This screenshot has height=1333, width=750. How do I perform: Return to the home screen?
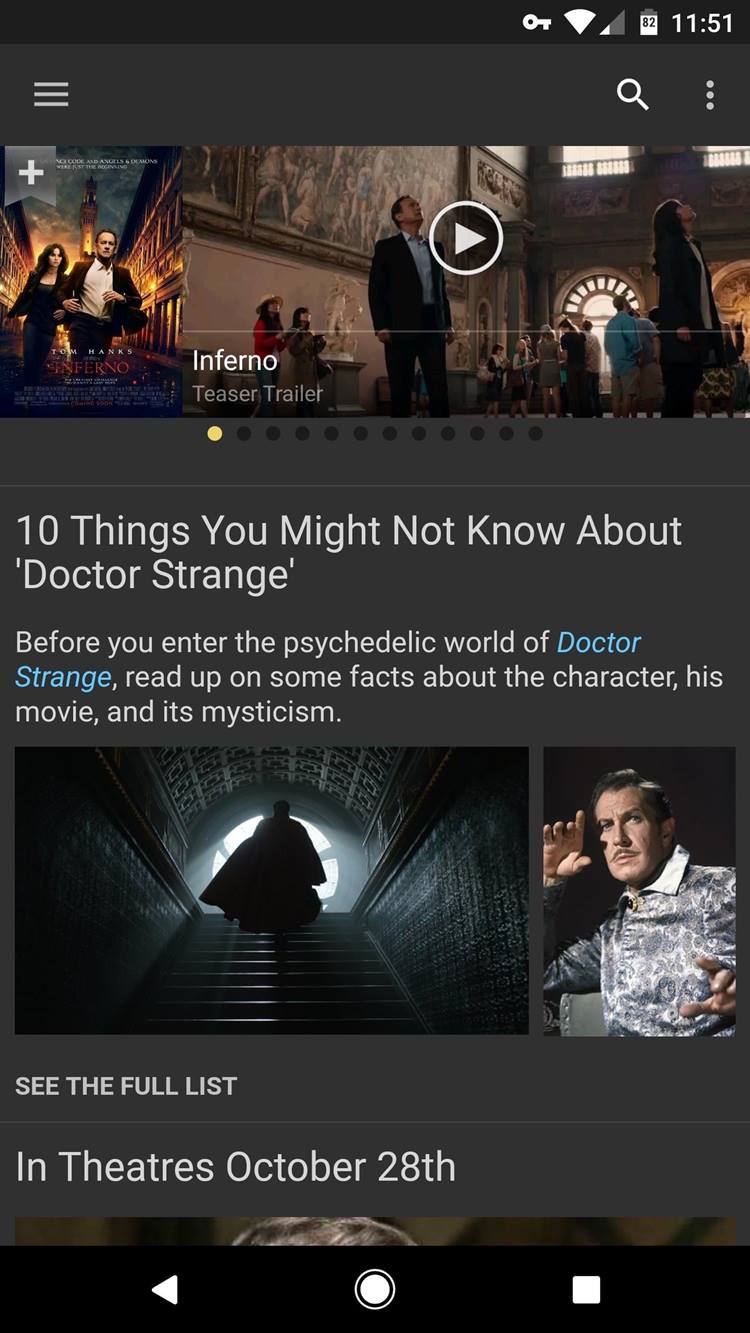(375, 1290)
